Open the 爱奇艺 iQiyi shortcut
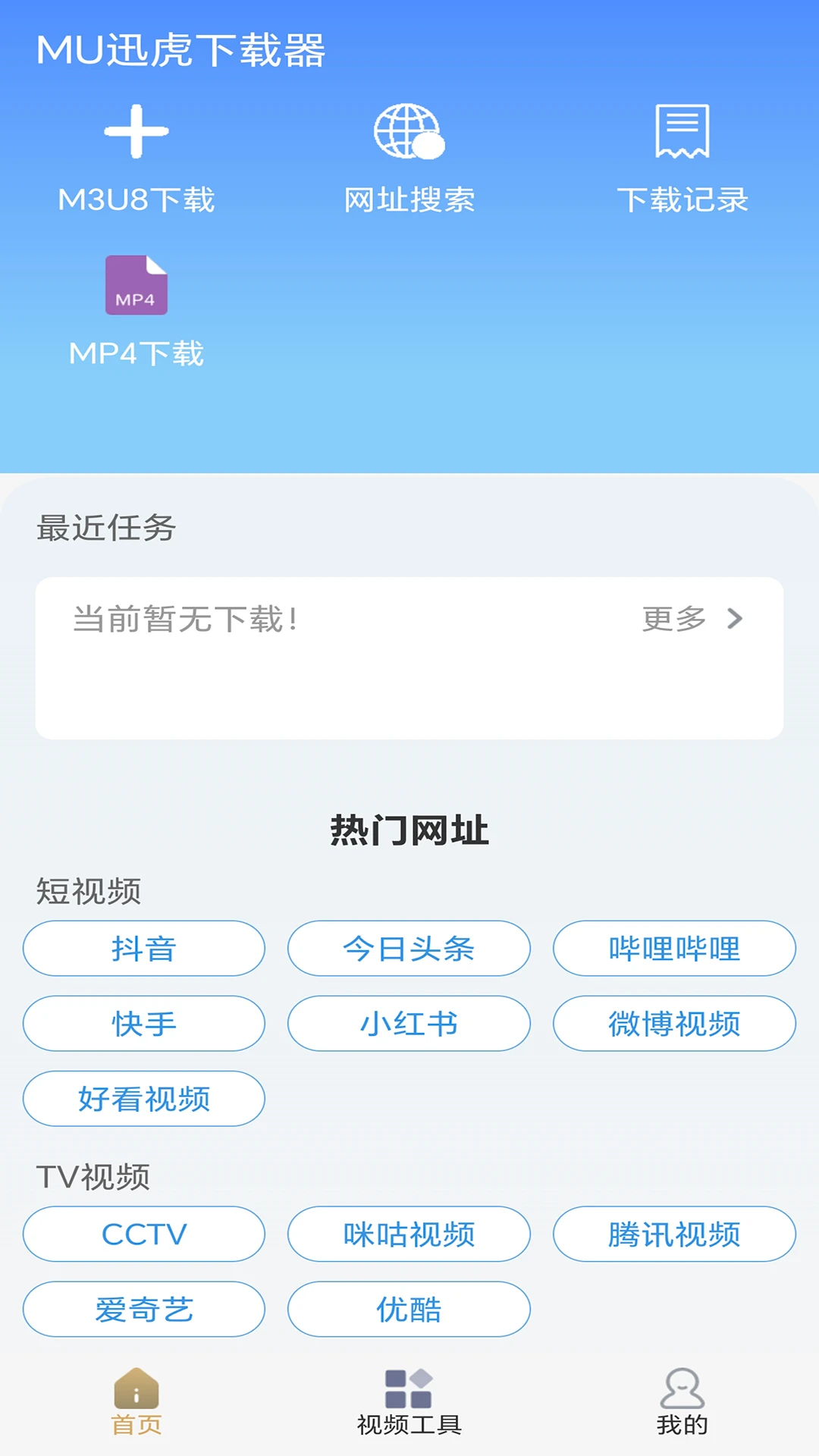This screenshot has height=1456, width=819. pyautogui.click(x=144, y=1309)
